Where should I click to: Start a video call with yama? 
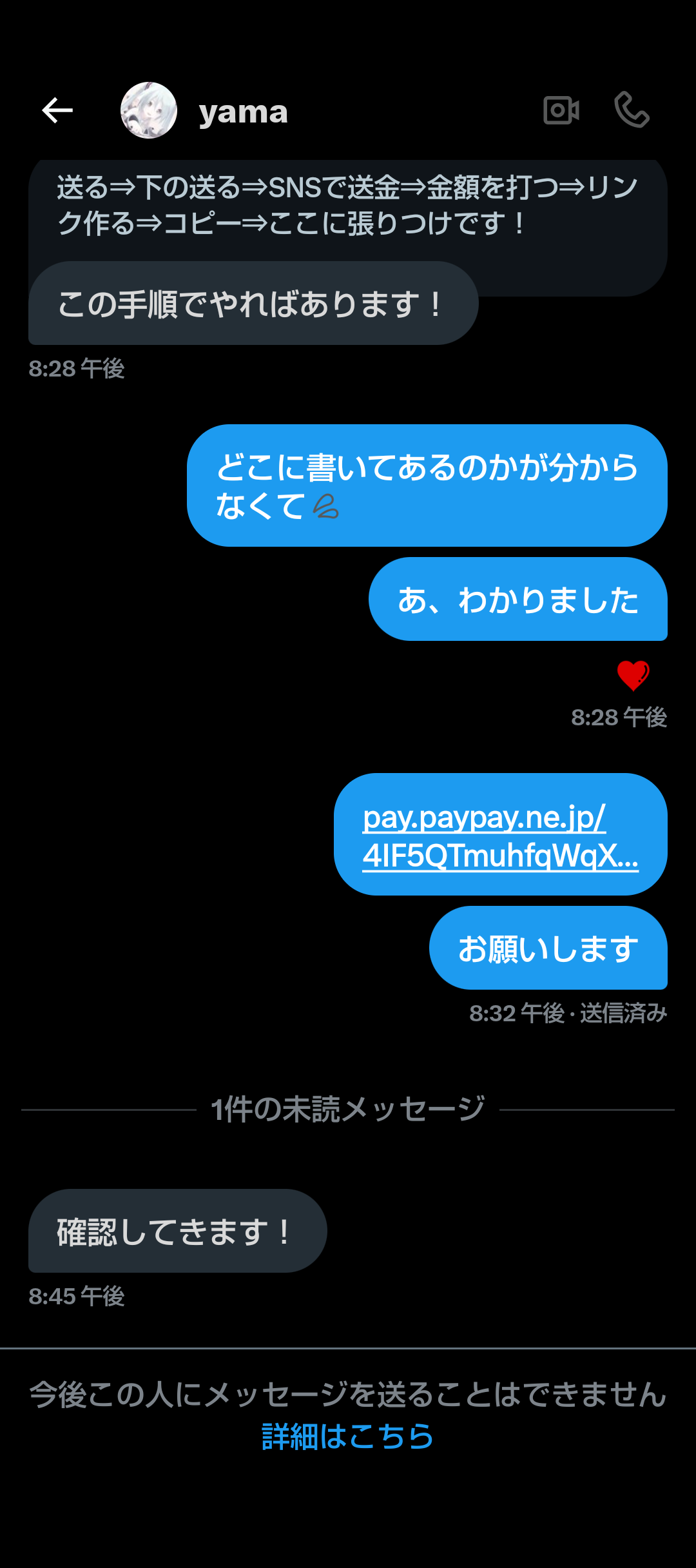561,111
